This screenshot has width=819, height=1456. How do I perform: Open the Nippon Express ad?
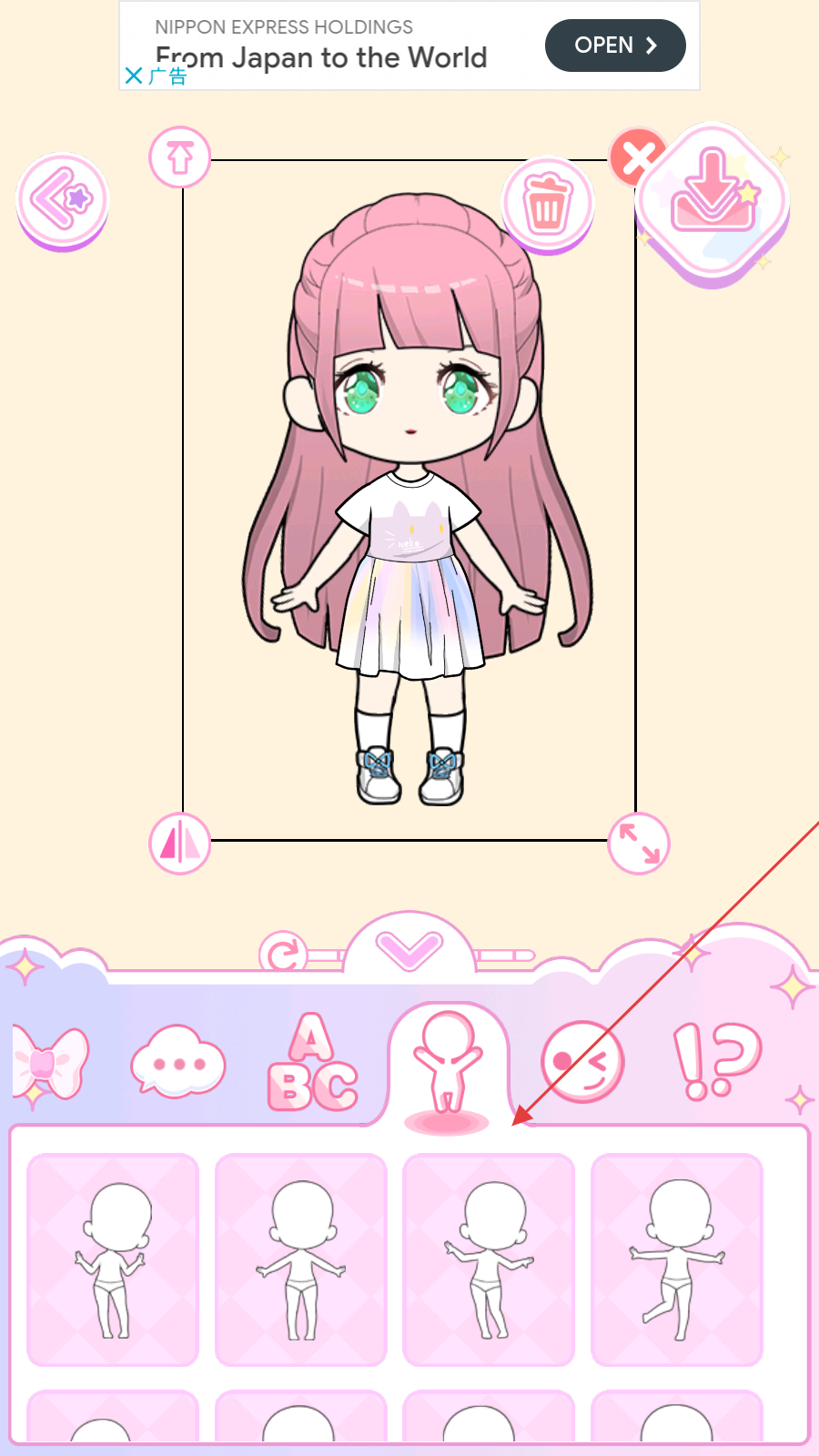click(614, 45)
